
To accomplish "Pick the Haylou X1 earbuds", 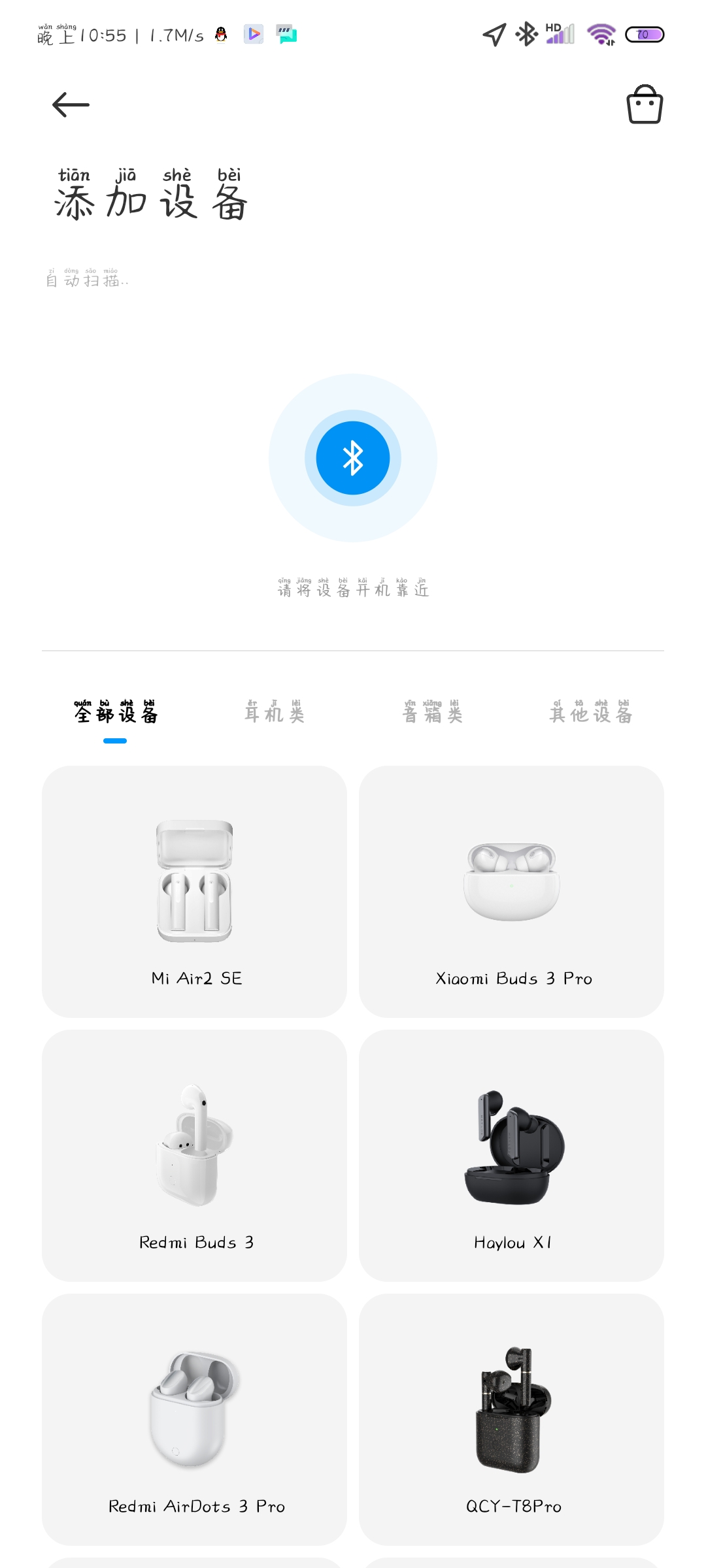I will tap(511, 1155).
